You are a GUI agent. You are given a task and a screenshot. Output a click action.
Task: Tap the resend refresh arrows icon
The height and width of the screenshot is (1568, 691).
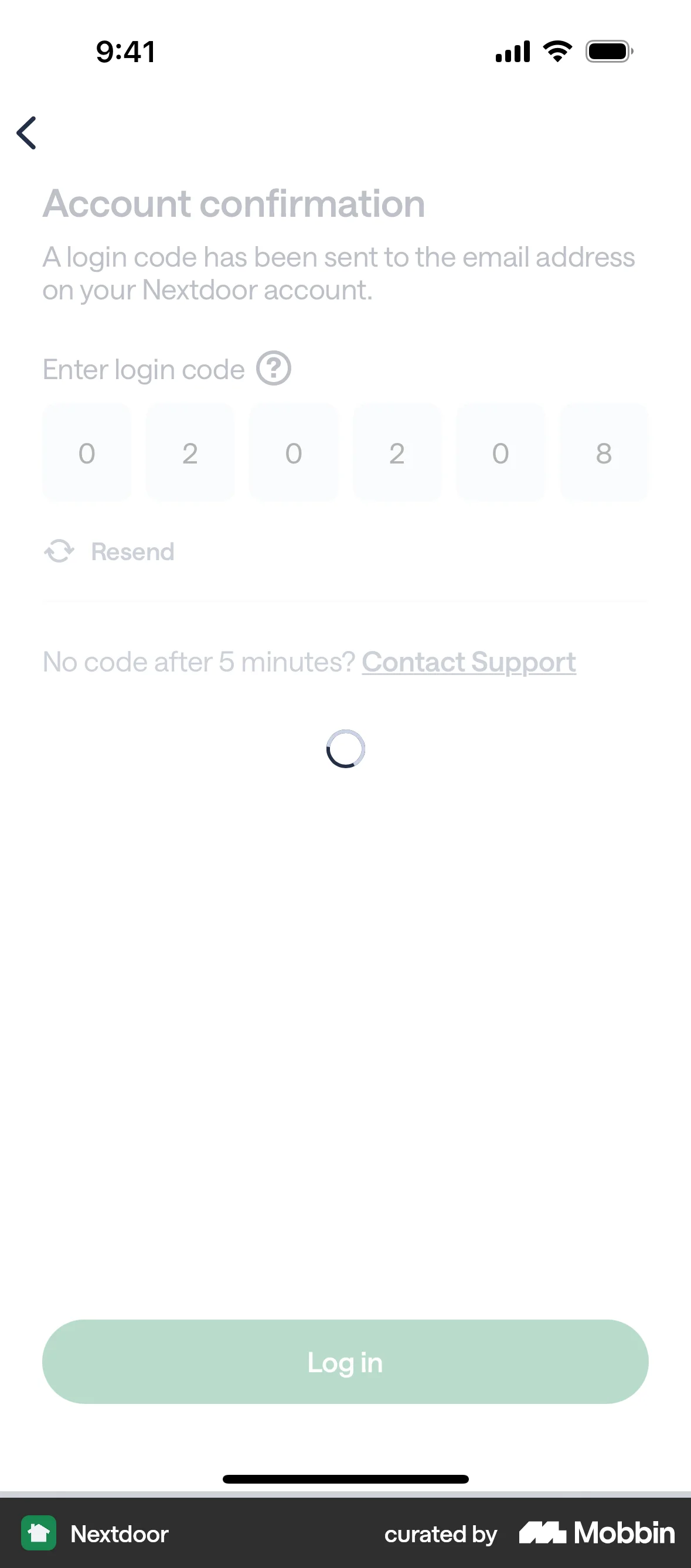pos(60,551)
